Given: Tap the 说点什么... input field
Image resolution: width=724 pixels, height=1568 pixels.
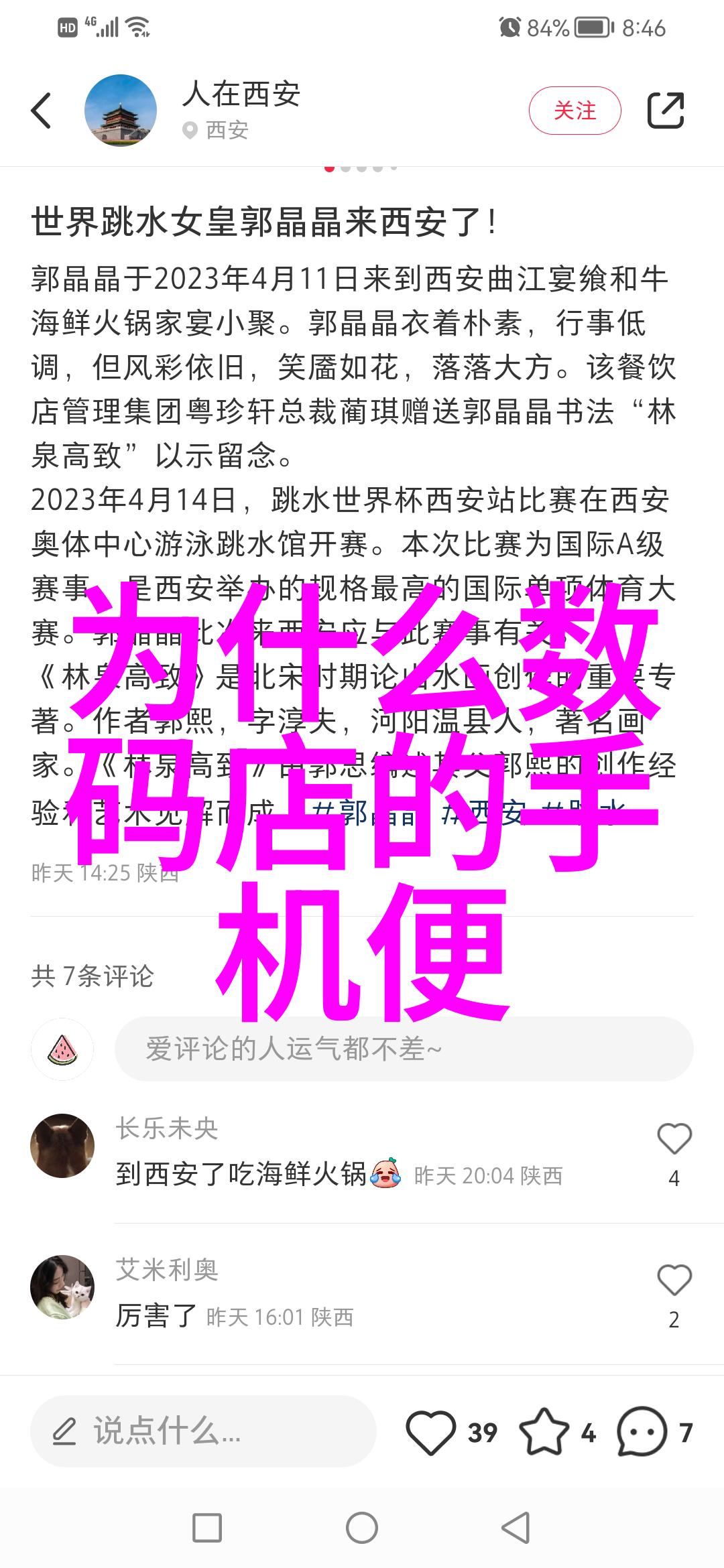Looking at the screenshot, I should (x=202, y=1432).
